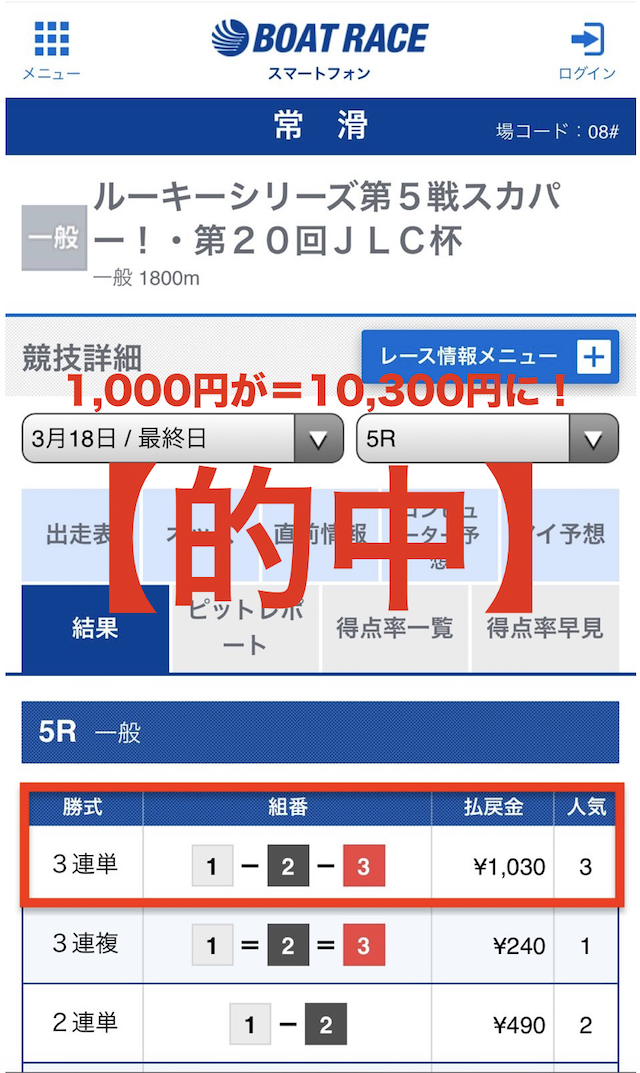Switch to the 得点率一覧 tab
Screen dimensions: 640x1073
tap(395, 628)
